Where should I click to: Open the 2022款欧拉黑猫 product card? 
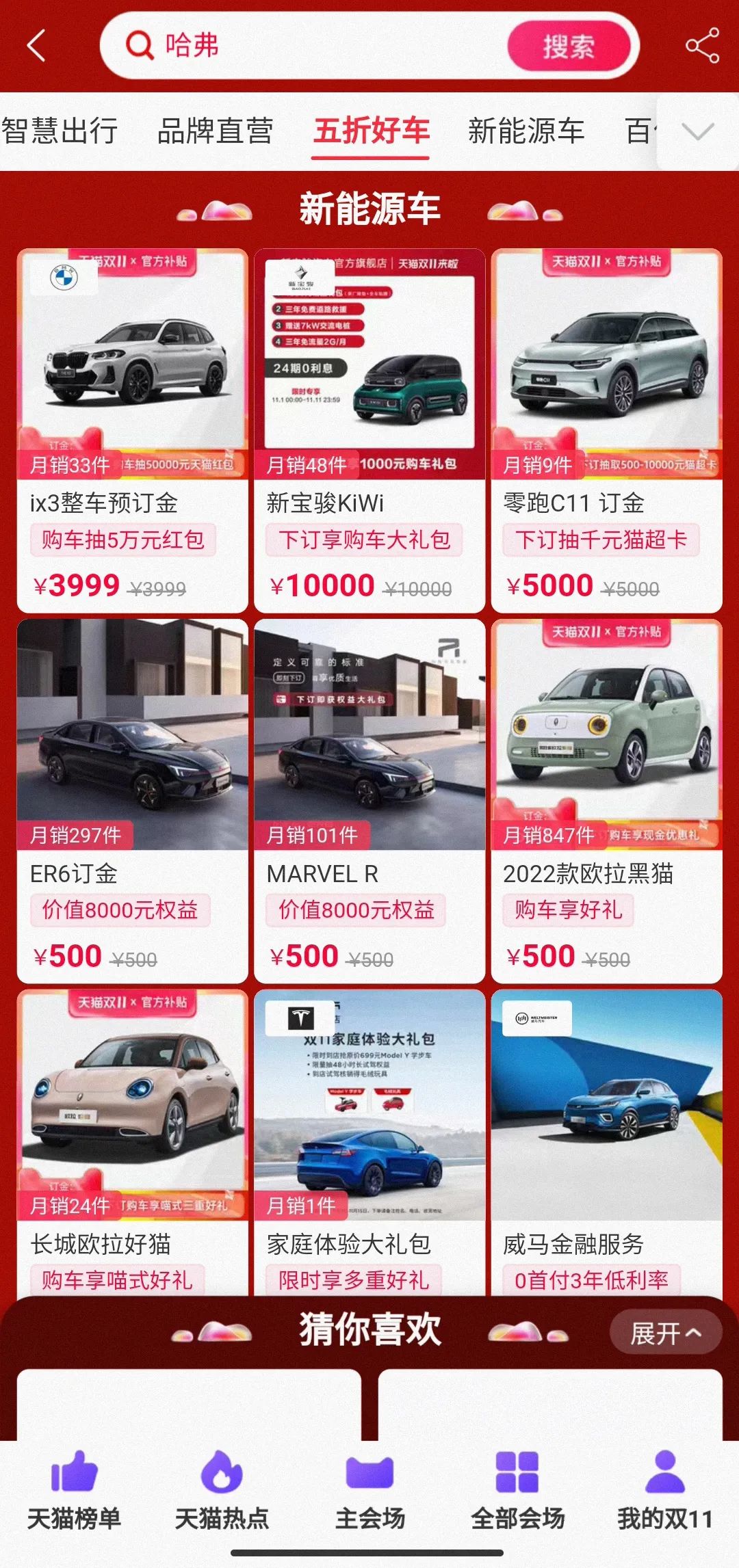point(606,800)
